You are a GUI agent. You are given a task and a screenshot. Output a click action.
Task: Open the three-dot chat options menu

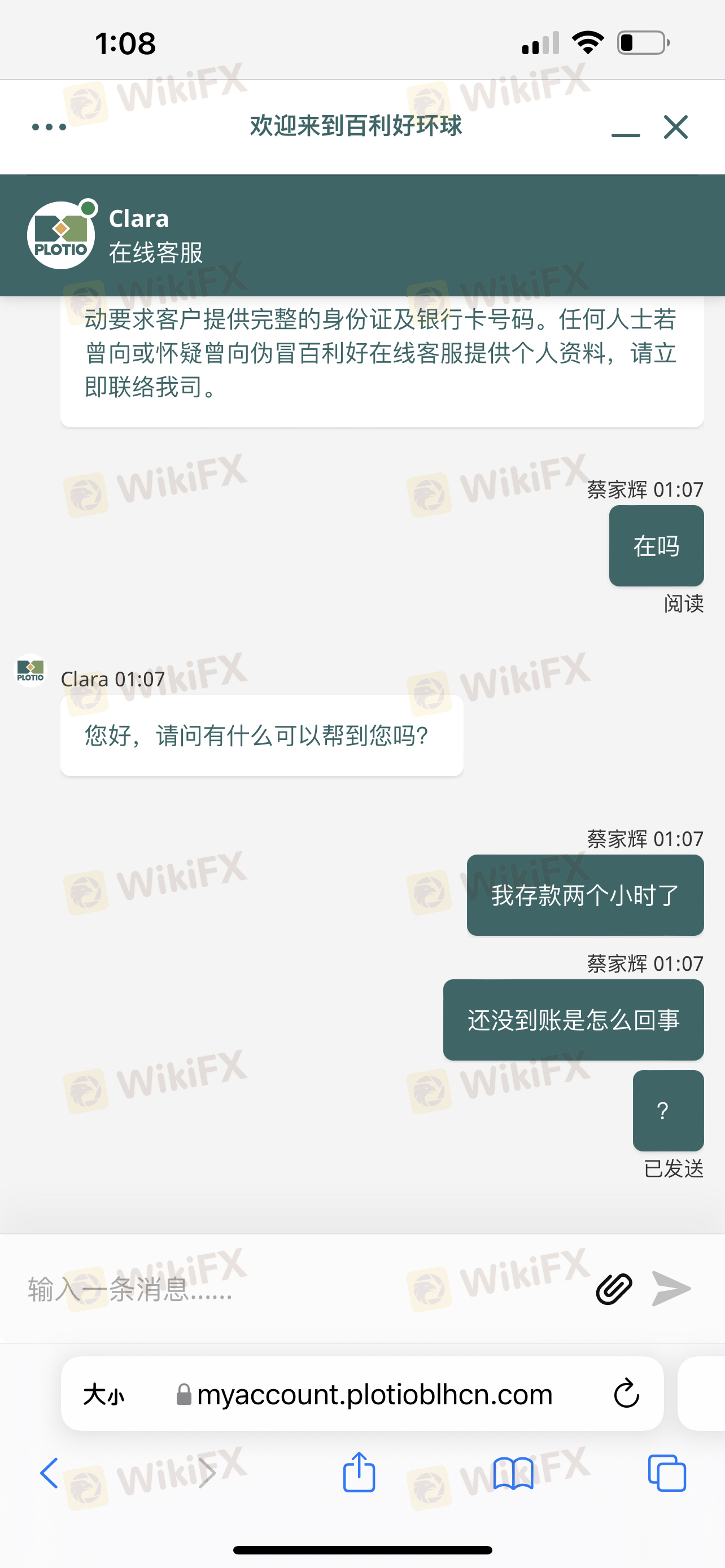click(49, 127)
